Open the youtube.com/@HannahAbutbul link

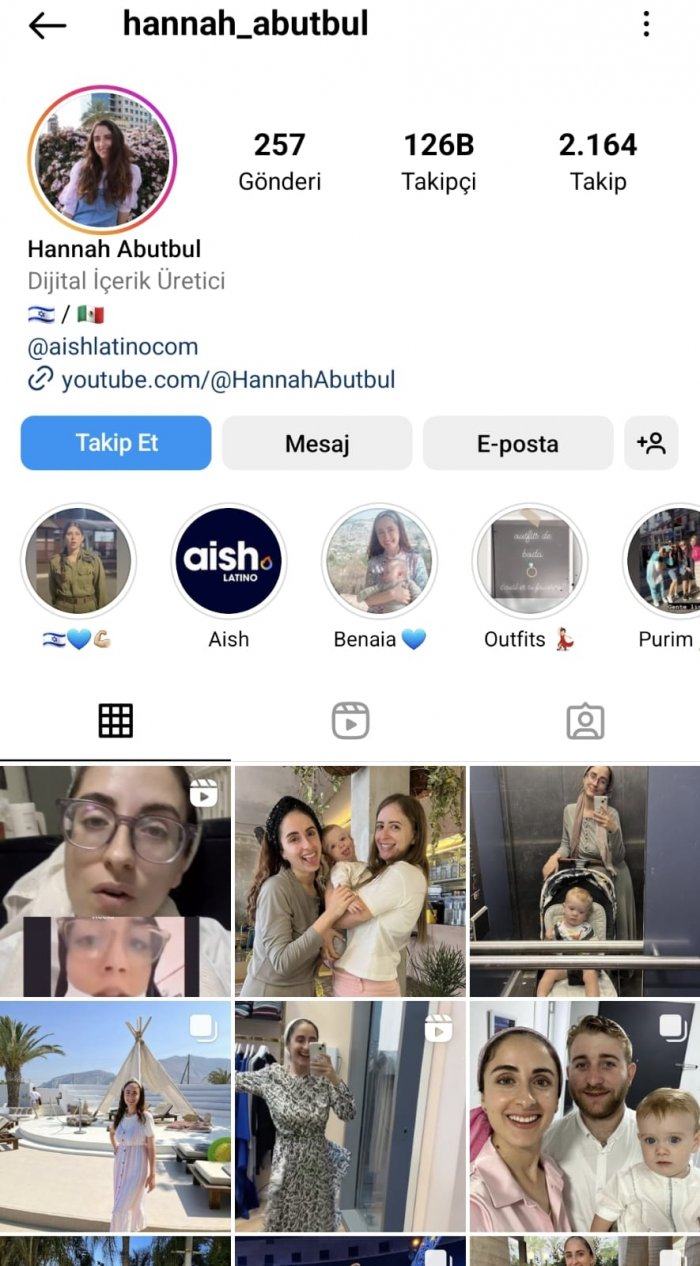(228, 379)
